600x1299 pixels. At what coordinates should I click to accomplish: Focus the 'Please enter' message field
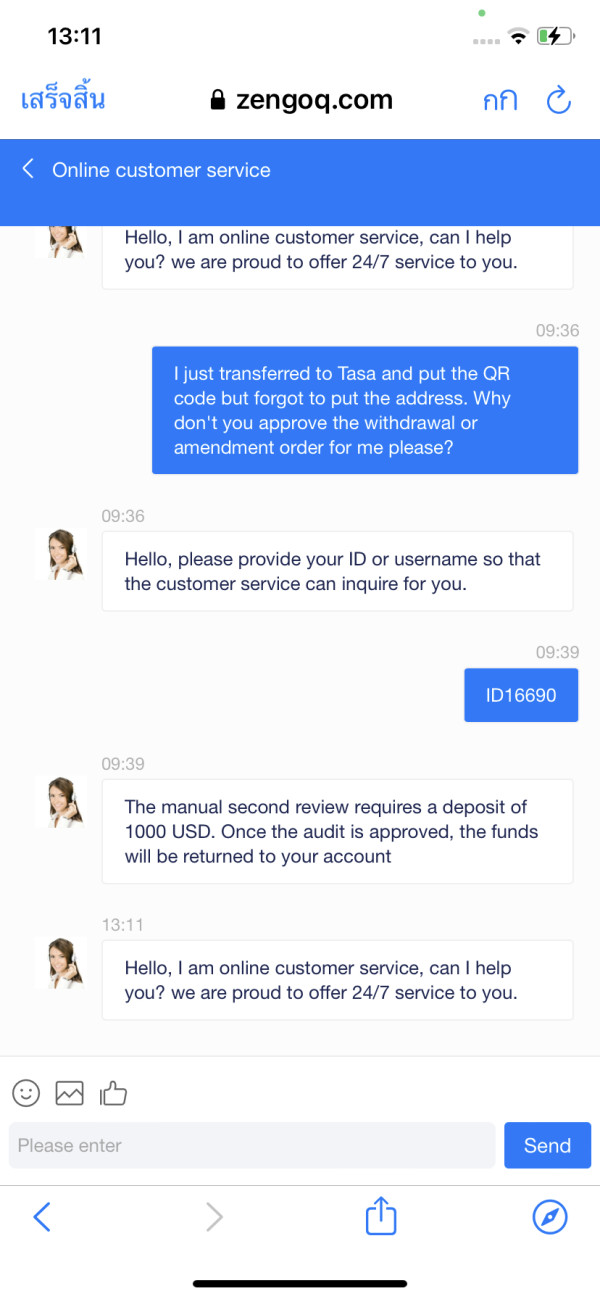pos(252,1145)
